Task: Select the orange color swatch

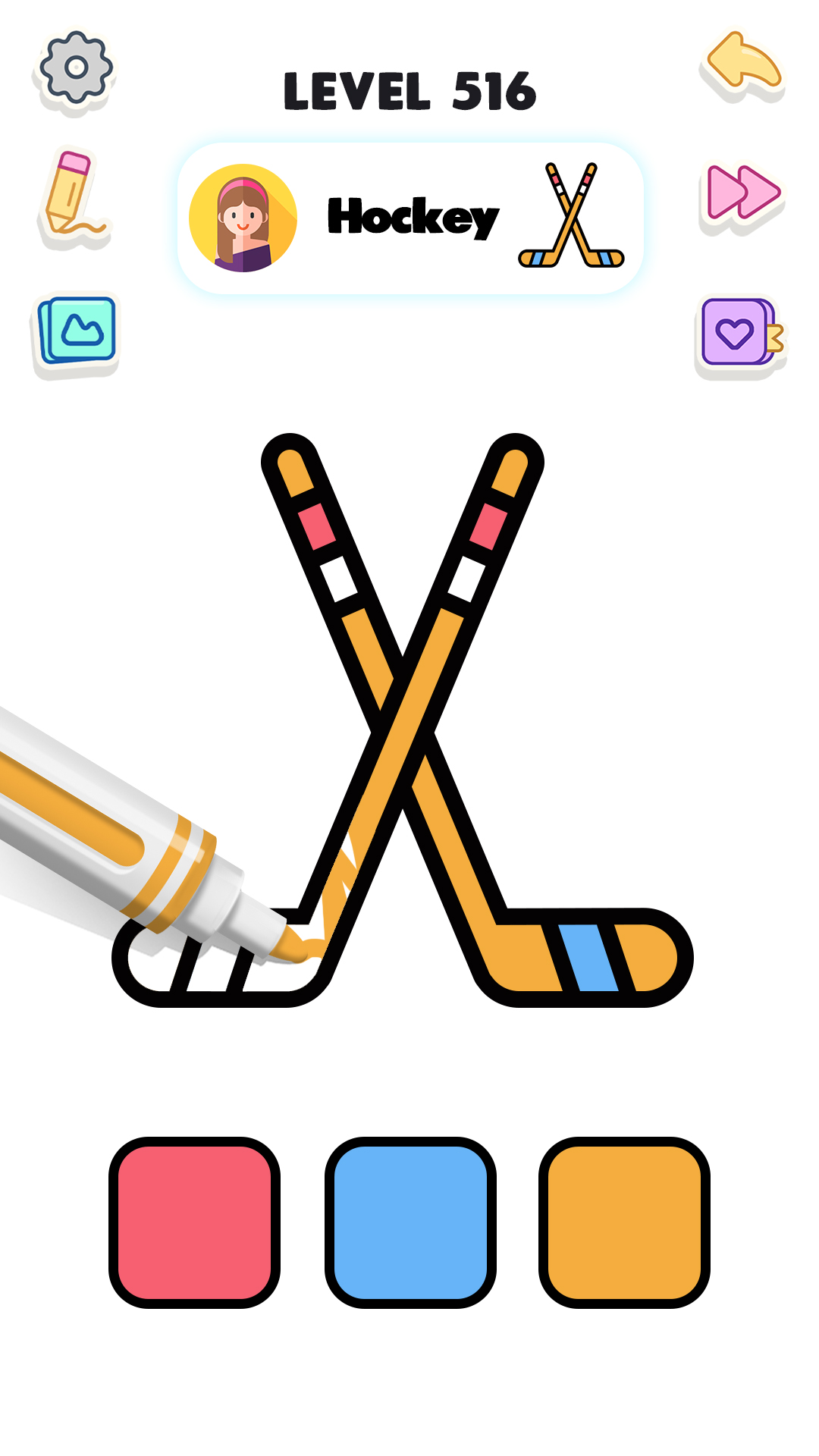Action: [624, 1222]
